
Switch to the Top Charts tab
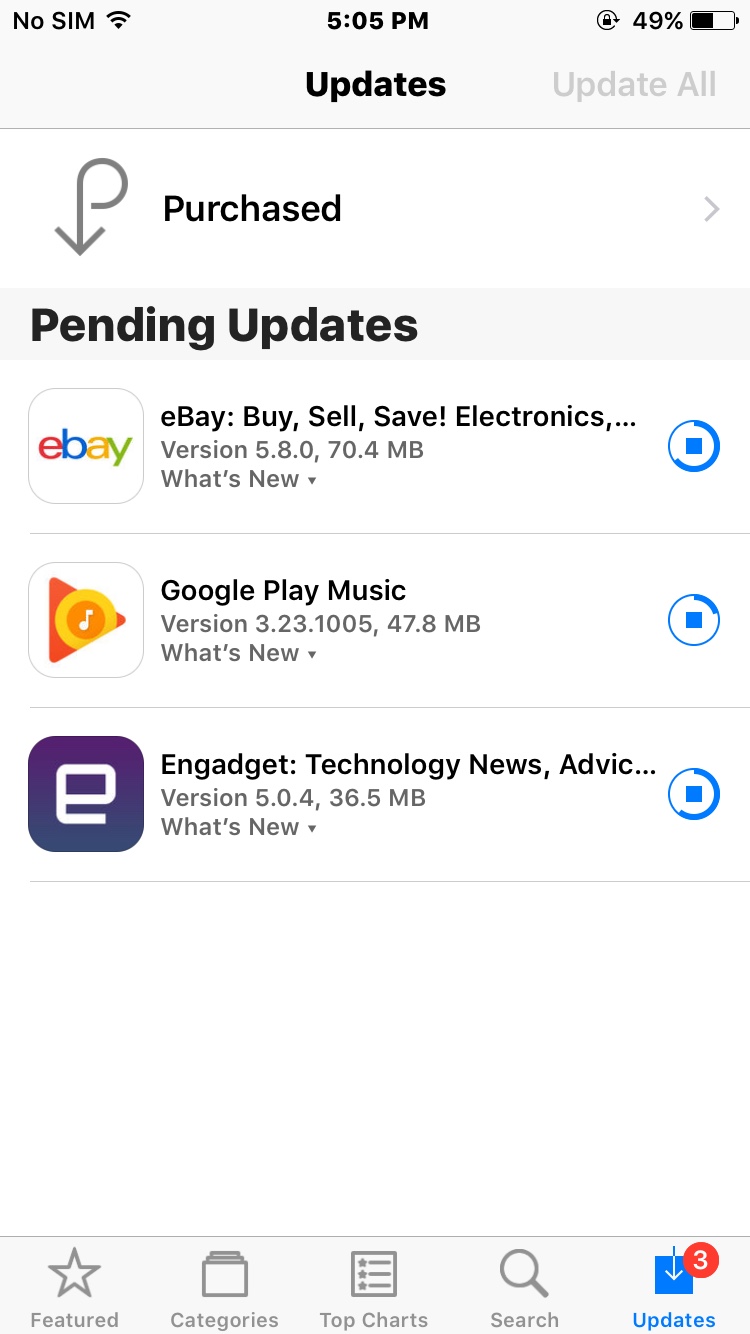point(374,1288)
